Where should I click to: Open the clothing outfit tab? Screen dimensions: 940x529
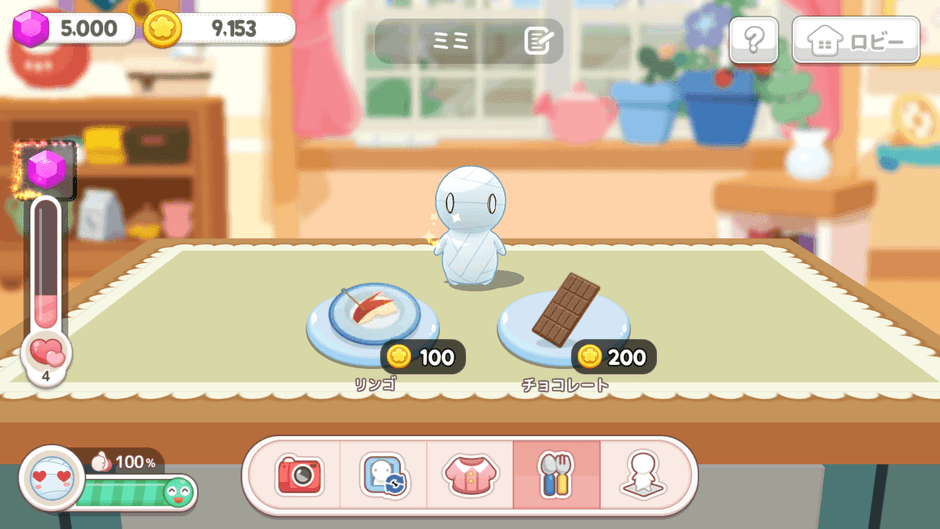(x=470, y=475)
